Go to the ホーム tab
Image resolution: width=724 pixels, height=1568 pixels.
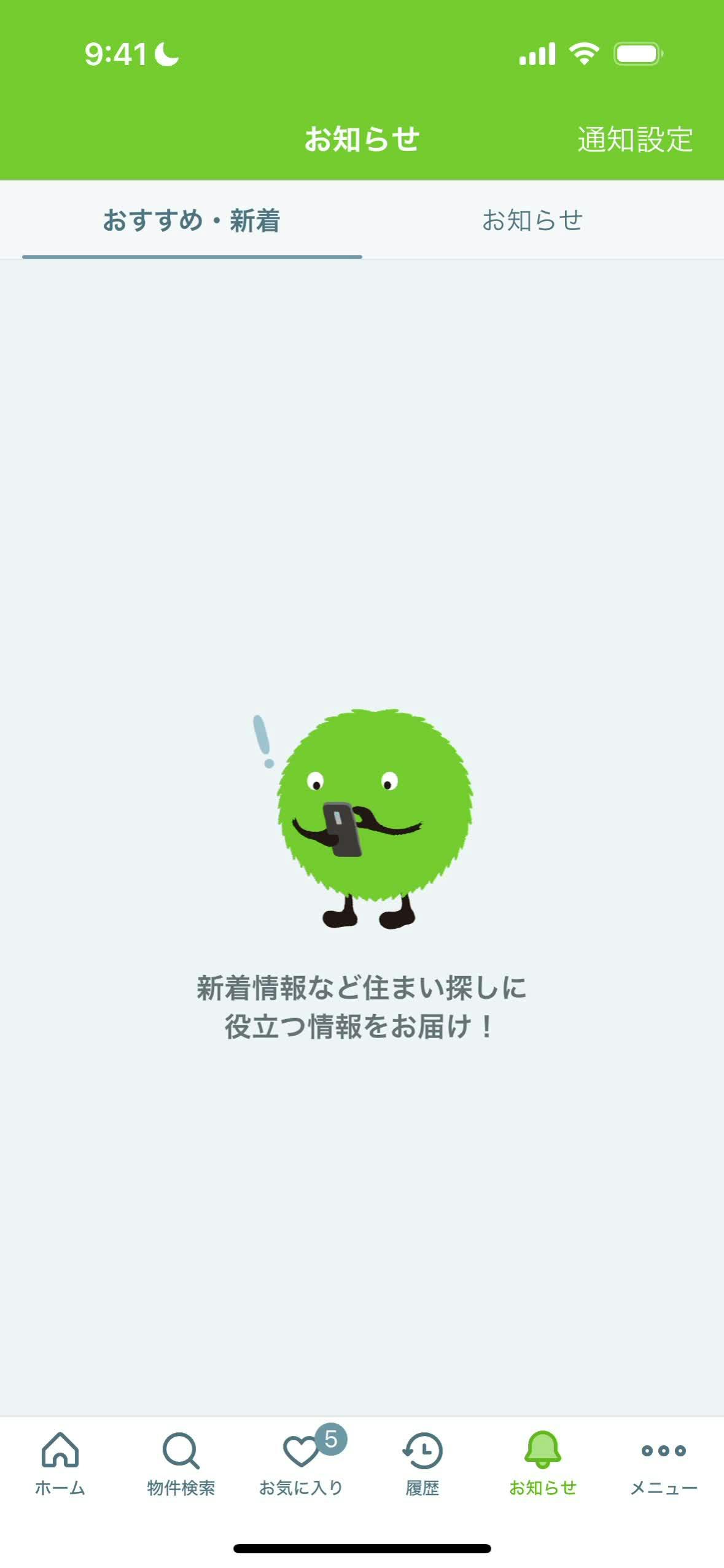[x=60, y=1462]
